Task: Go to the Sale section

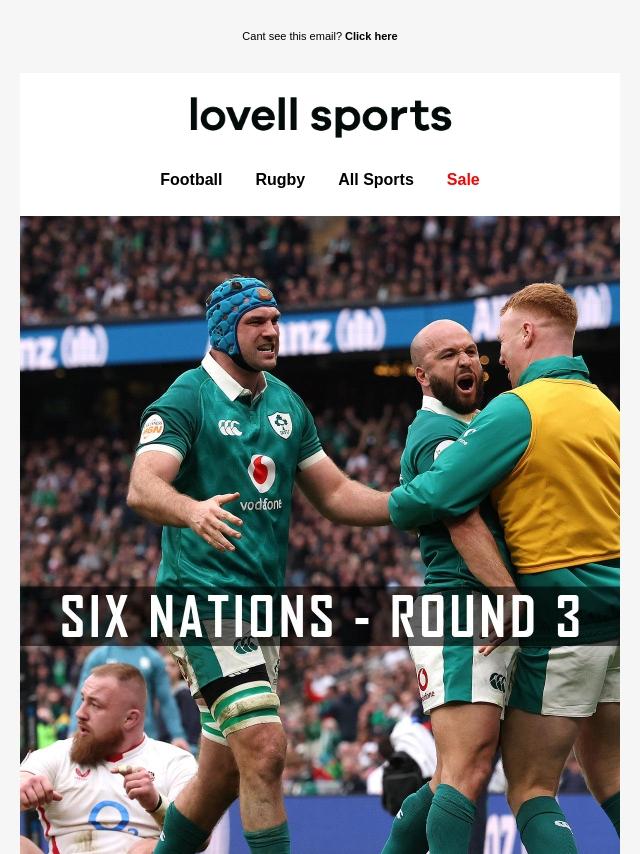Action: tap(463, 180)
